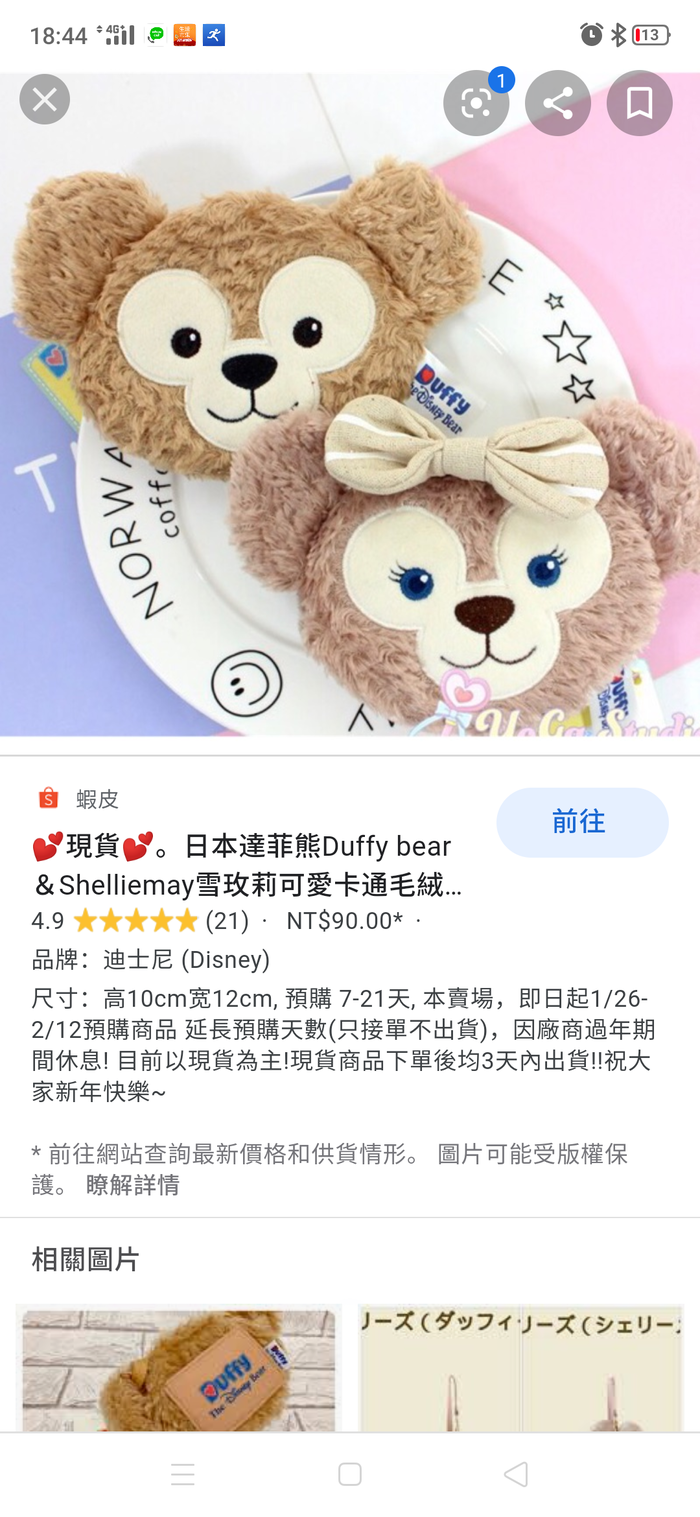
Task: Search this image with Lens
Action: point(476,103)
